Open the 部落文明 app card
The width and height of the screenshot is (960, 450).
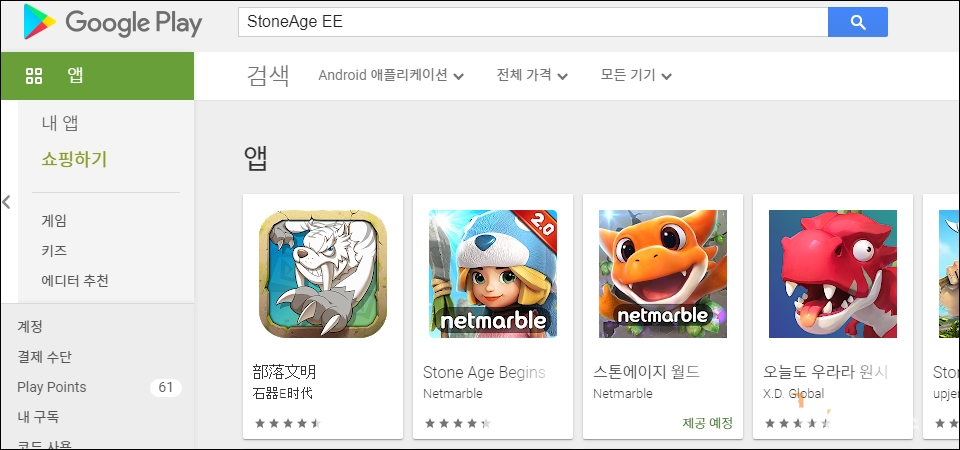click(322, 300)
